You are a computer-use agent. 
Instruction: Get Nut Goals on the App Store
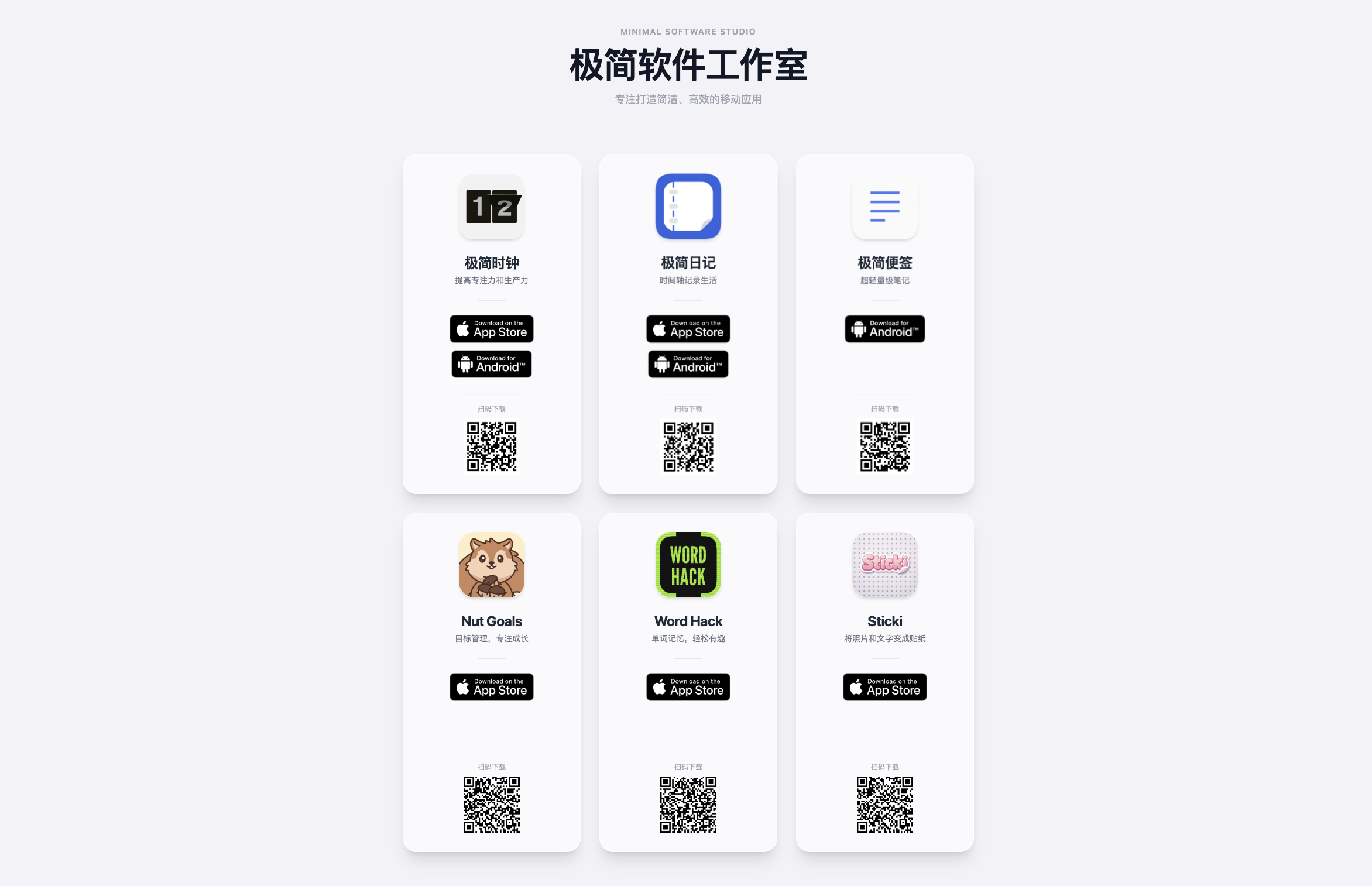tap(491, 687)
